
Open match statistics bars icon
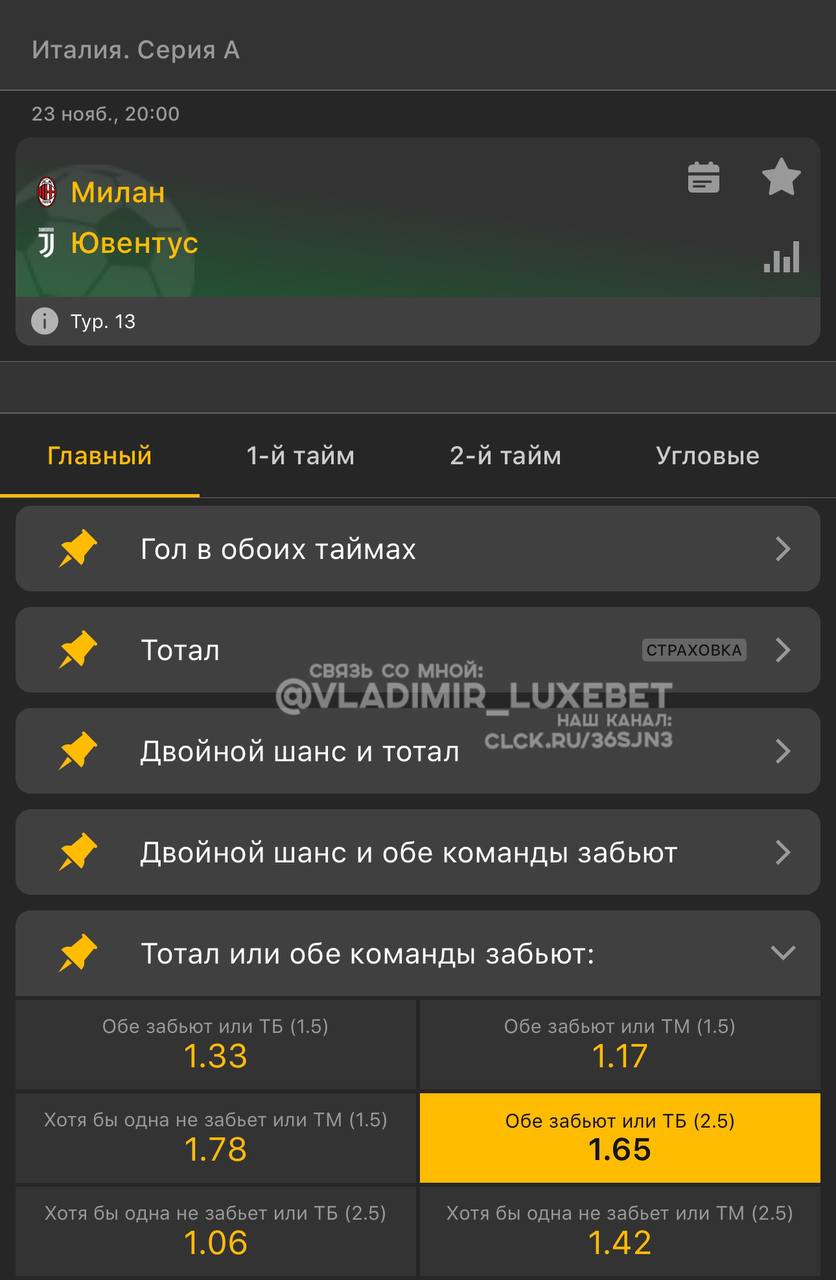[781, 257]
